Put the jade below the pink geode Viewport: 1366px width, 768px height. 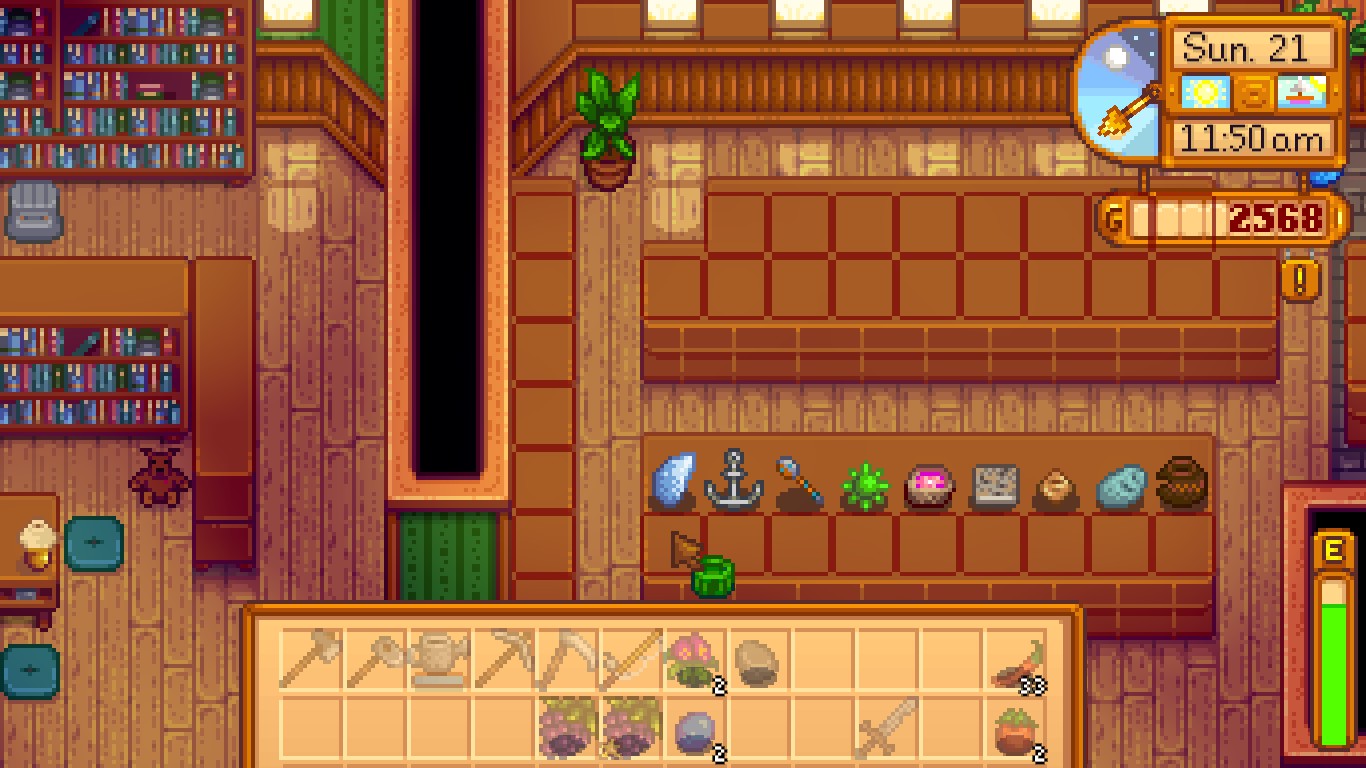[x=929, y=545]
